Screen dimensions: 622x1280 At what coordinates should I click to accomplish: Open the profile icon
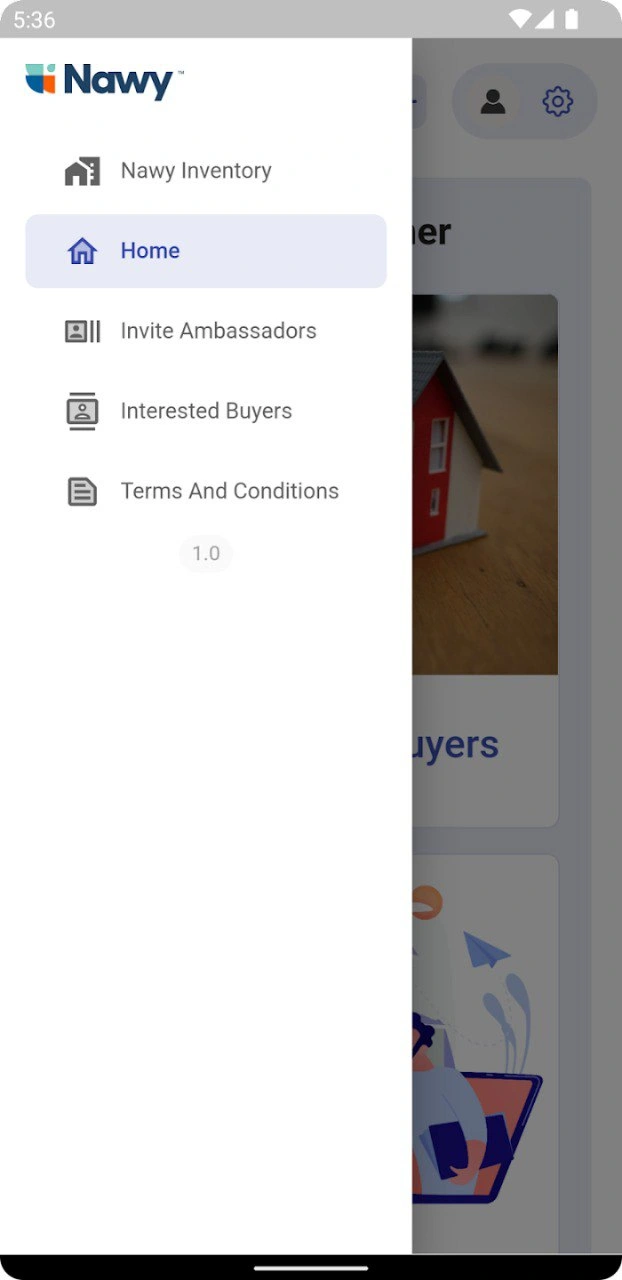493,101
